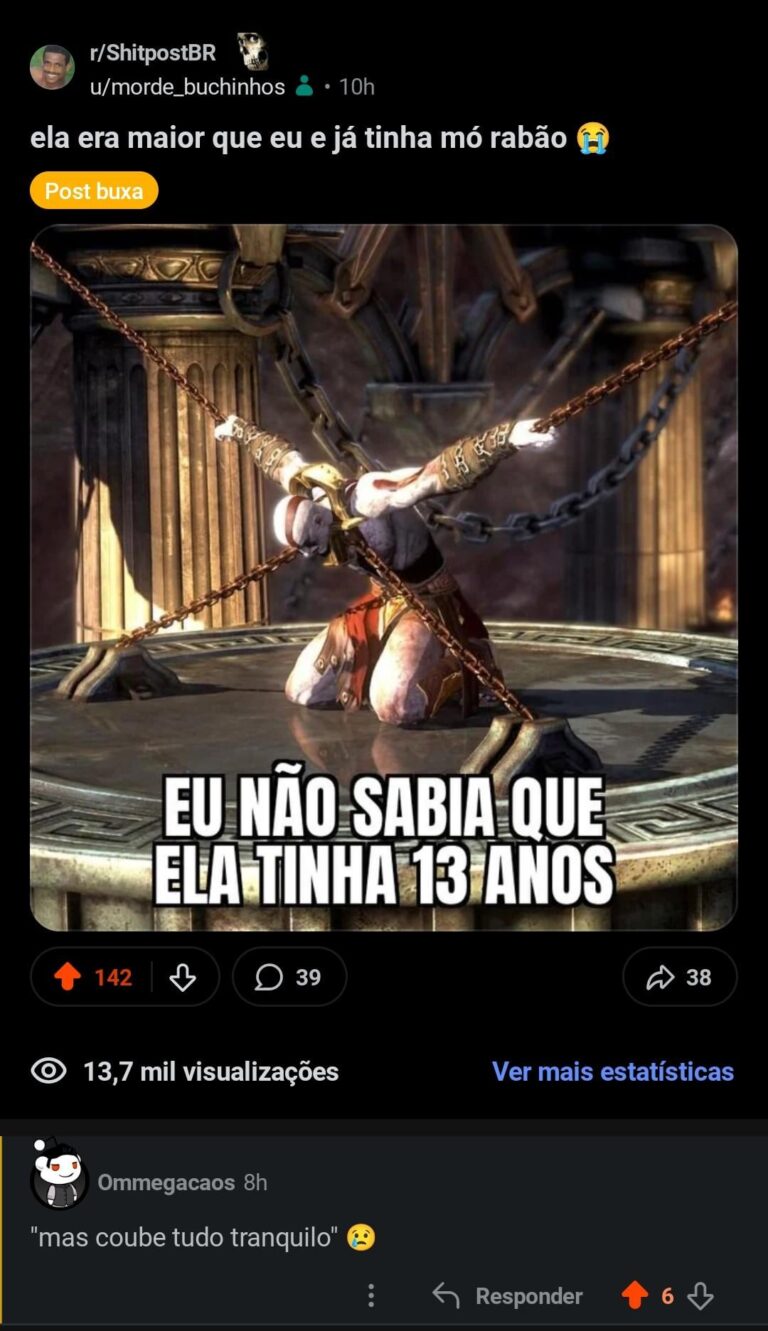Filter by the "Post buxa" flair
This screenshot has width=768, height=1331.
(94, 191)
